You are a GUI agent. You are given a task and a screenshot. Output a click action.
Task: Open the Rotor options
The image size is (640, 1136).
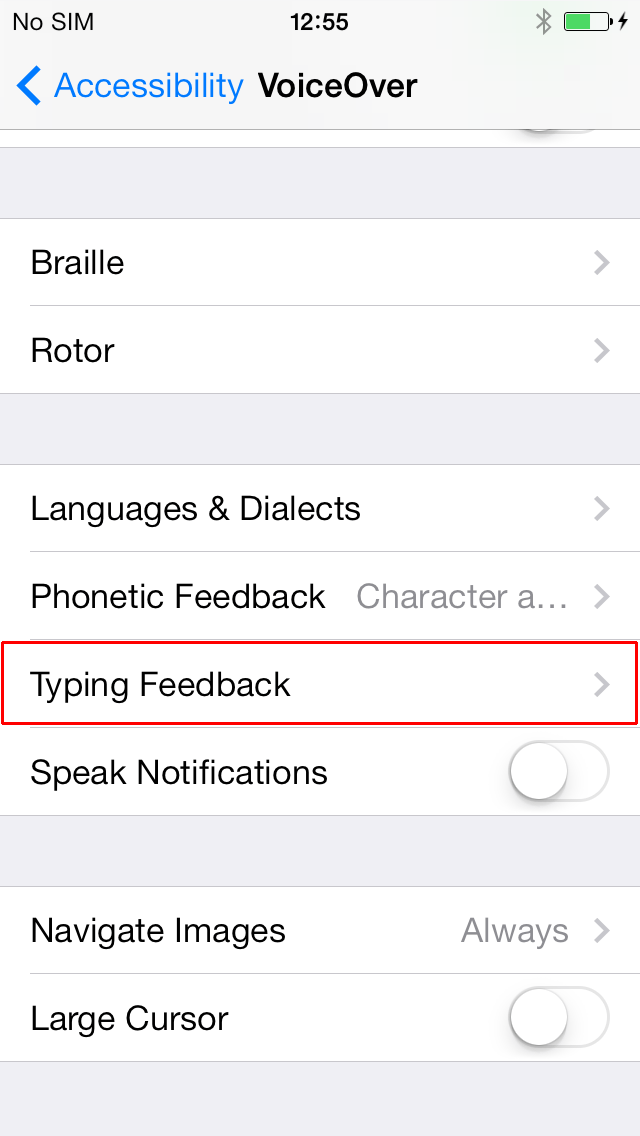320,350
